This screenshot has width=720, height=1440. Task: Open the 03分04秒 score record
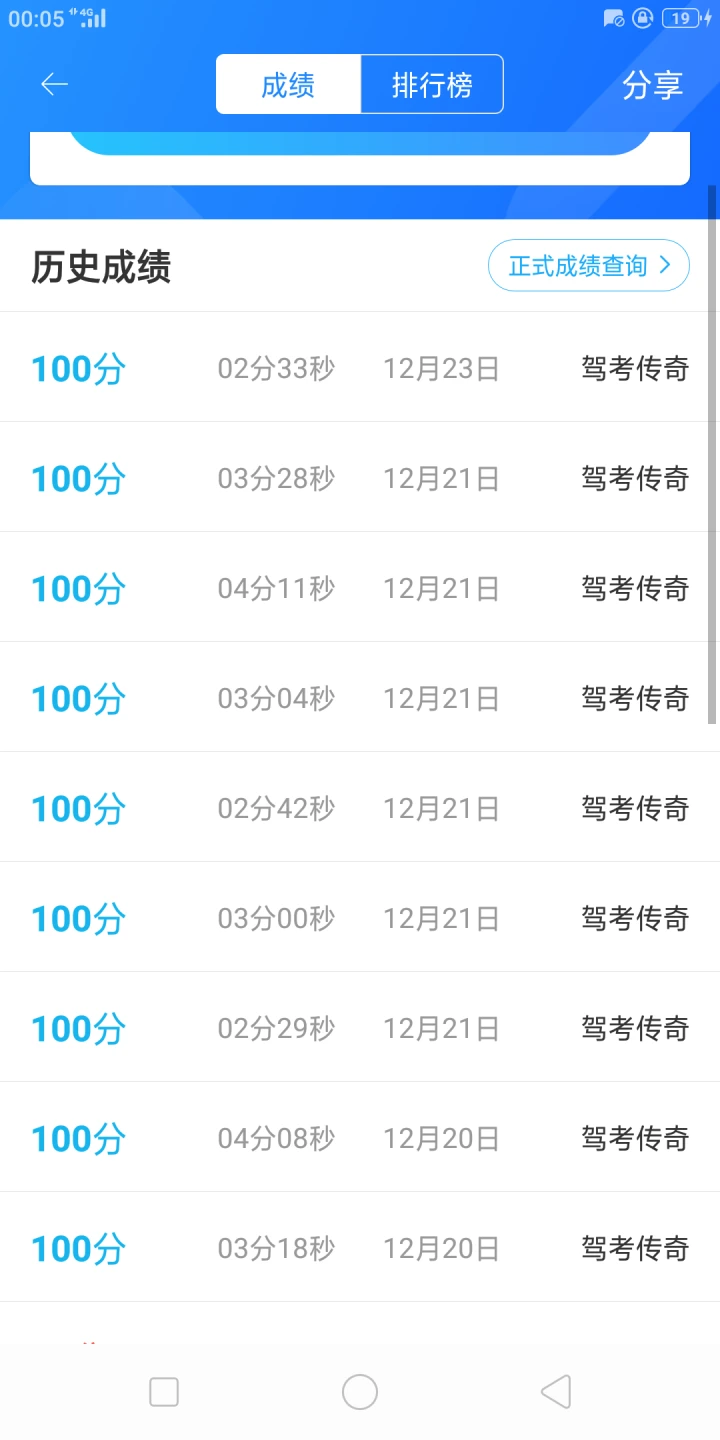point(360,698)
